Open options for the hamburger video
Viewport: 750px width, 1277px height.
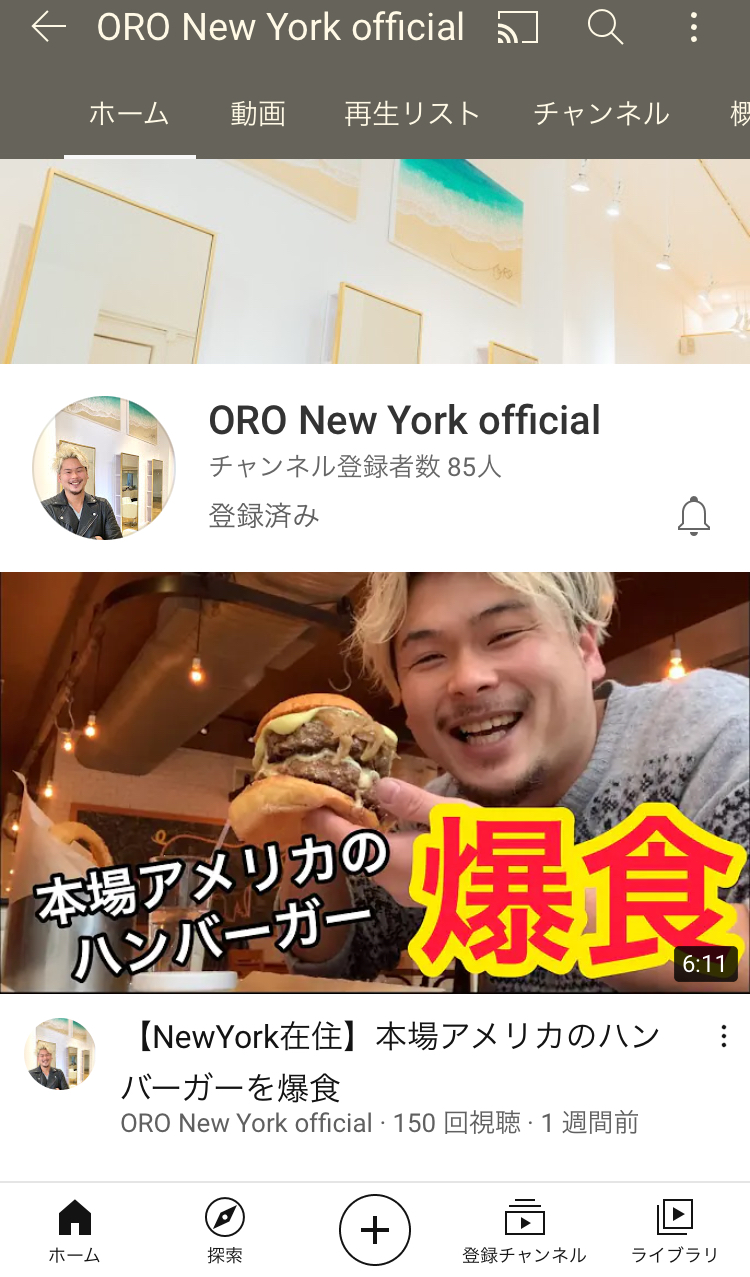(x=723, y=1037)
